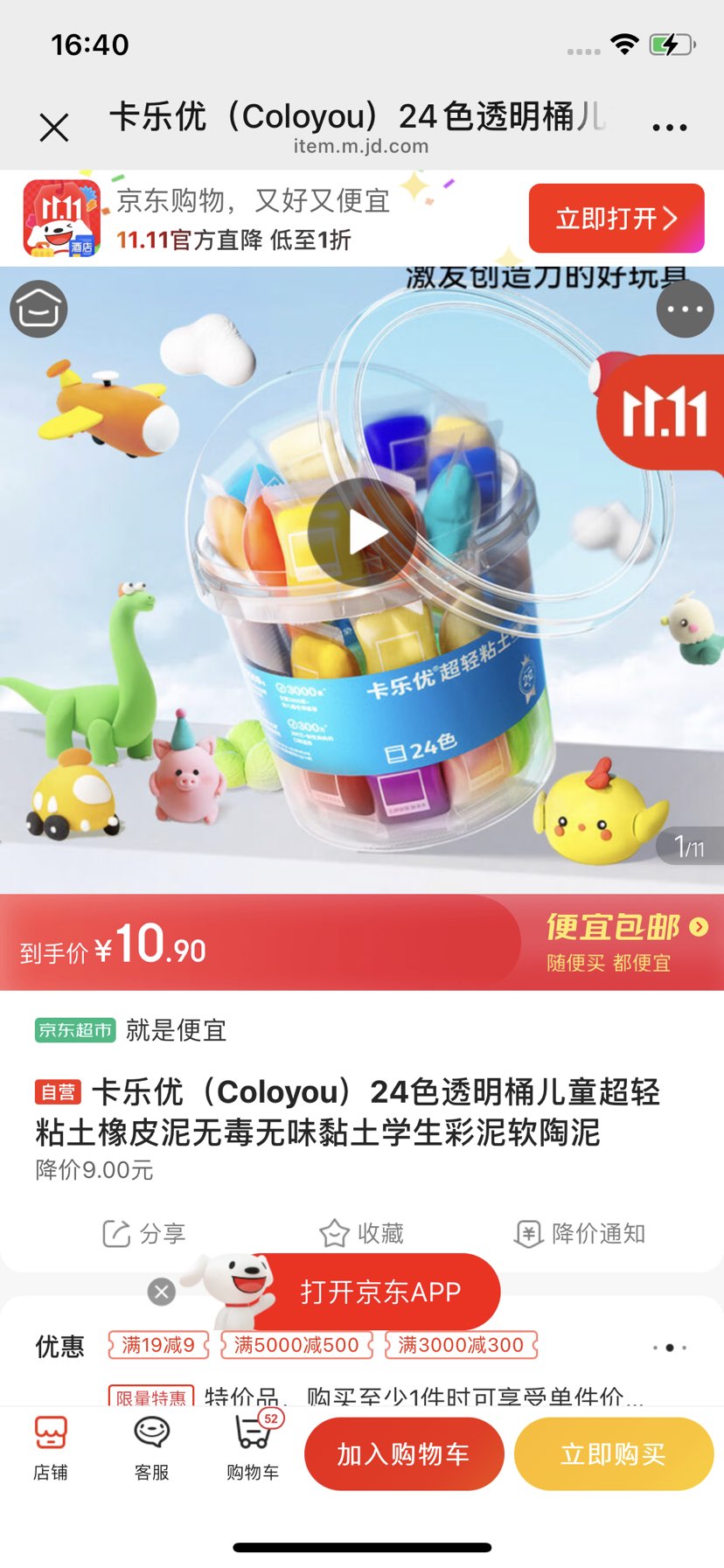Open the store home icon on the product image
This screenshot has width=724, height=1568.
coord(38,310)
